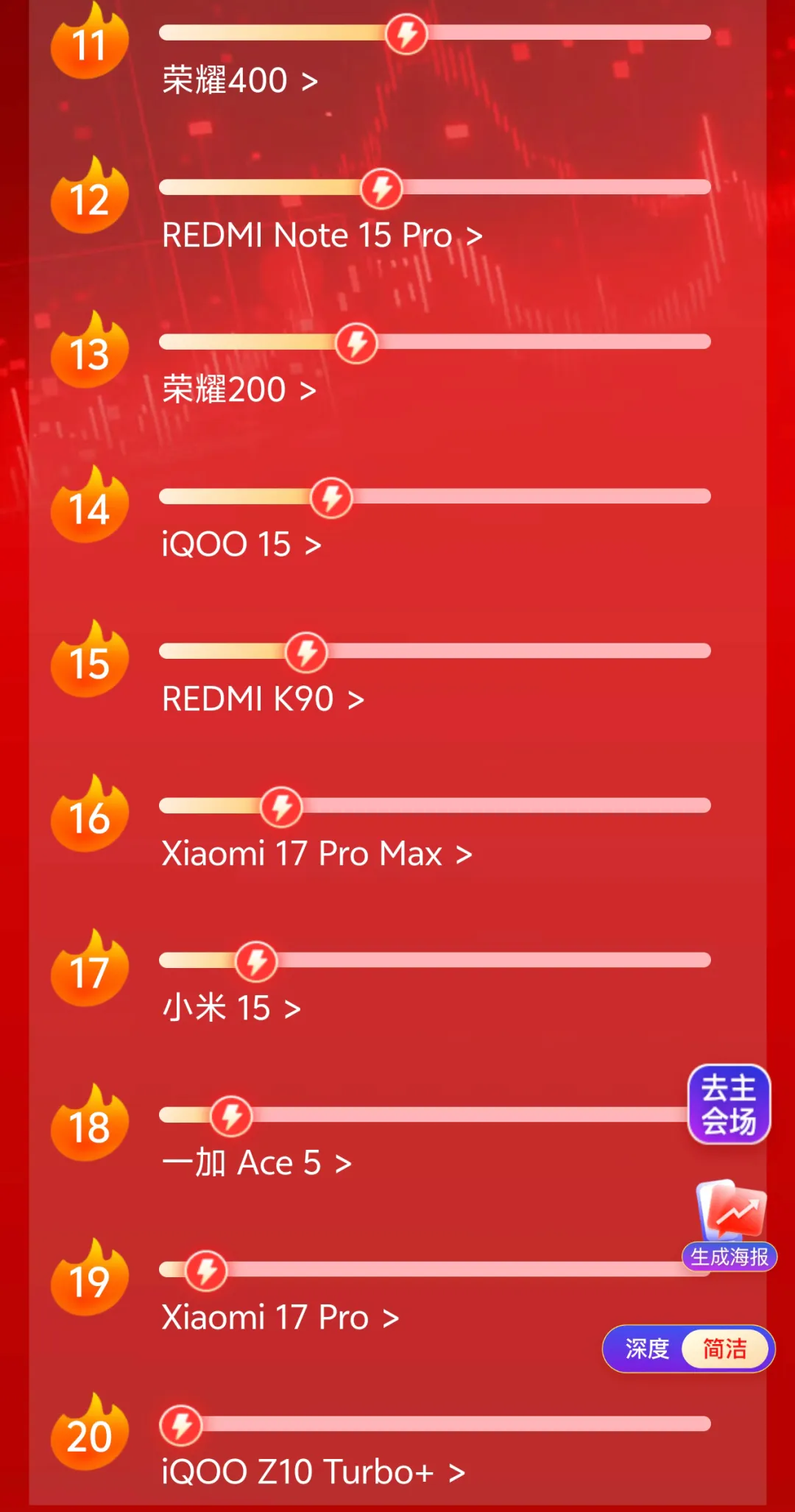Open 一加 Ace 5 details
Viewport: 795px width, 1512px height.
coord(256,1163)
